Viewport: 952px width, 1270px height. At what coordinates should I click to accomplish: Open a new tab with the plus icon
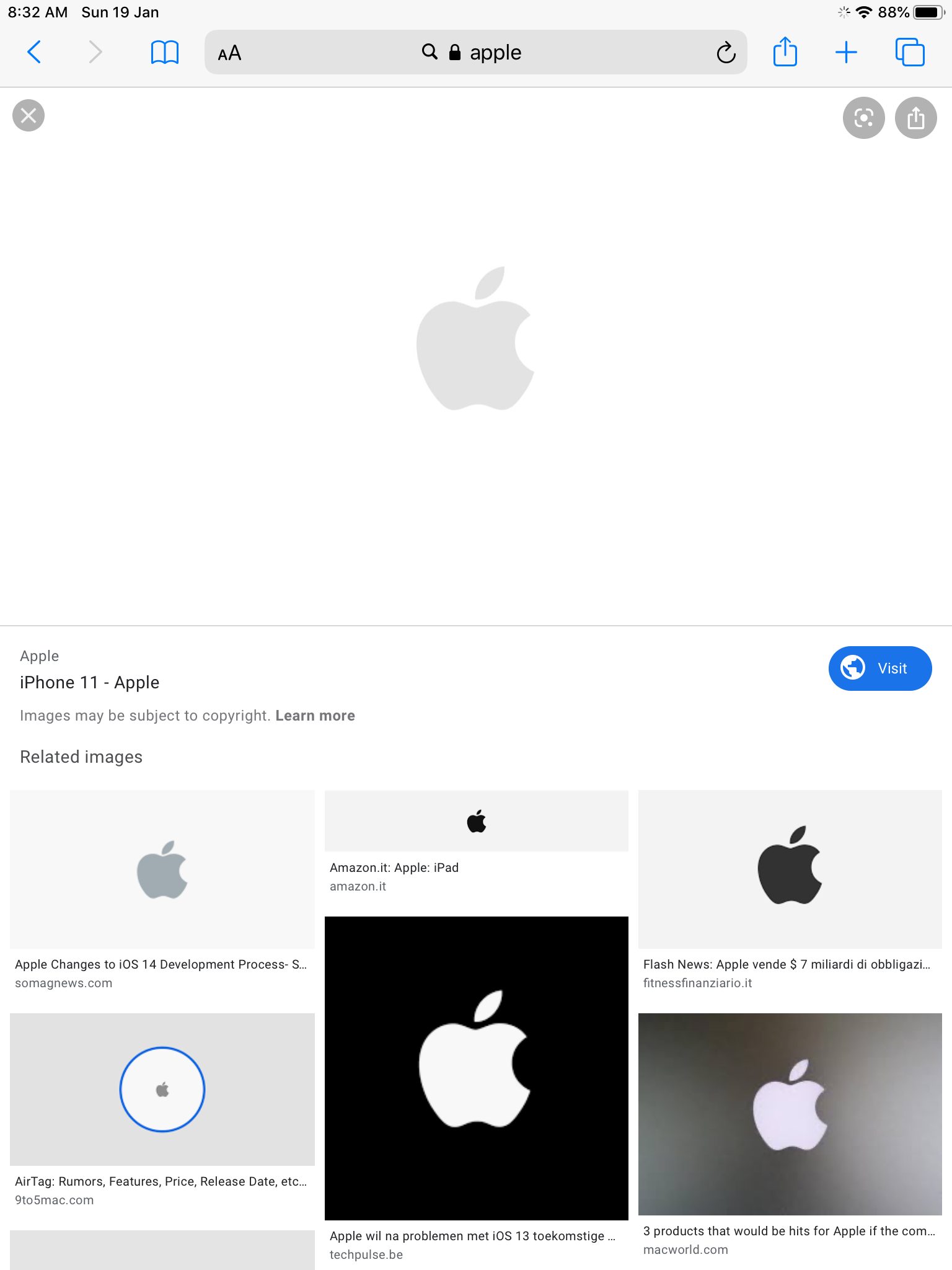pos(846,52)
